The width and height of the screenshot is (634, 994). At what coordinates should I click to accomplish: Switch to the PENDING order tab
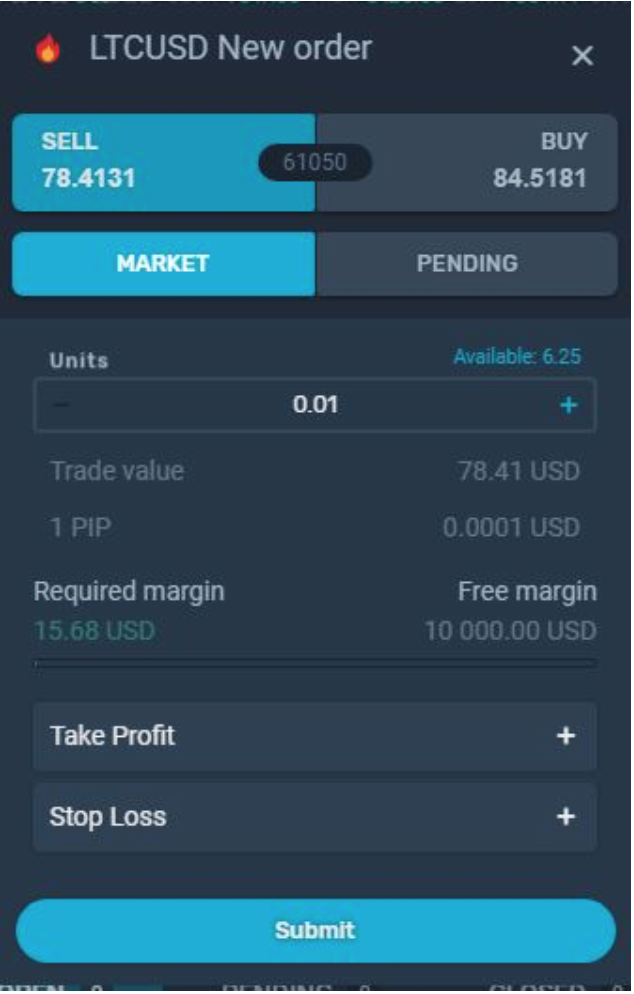pyautogui.click(x=466, y=264)
